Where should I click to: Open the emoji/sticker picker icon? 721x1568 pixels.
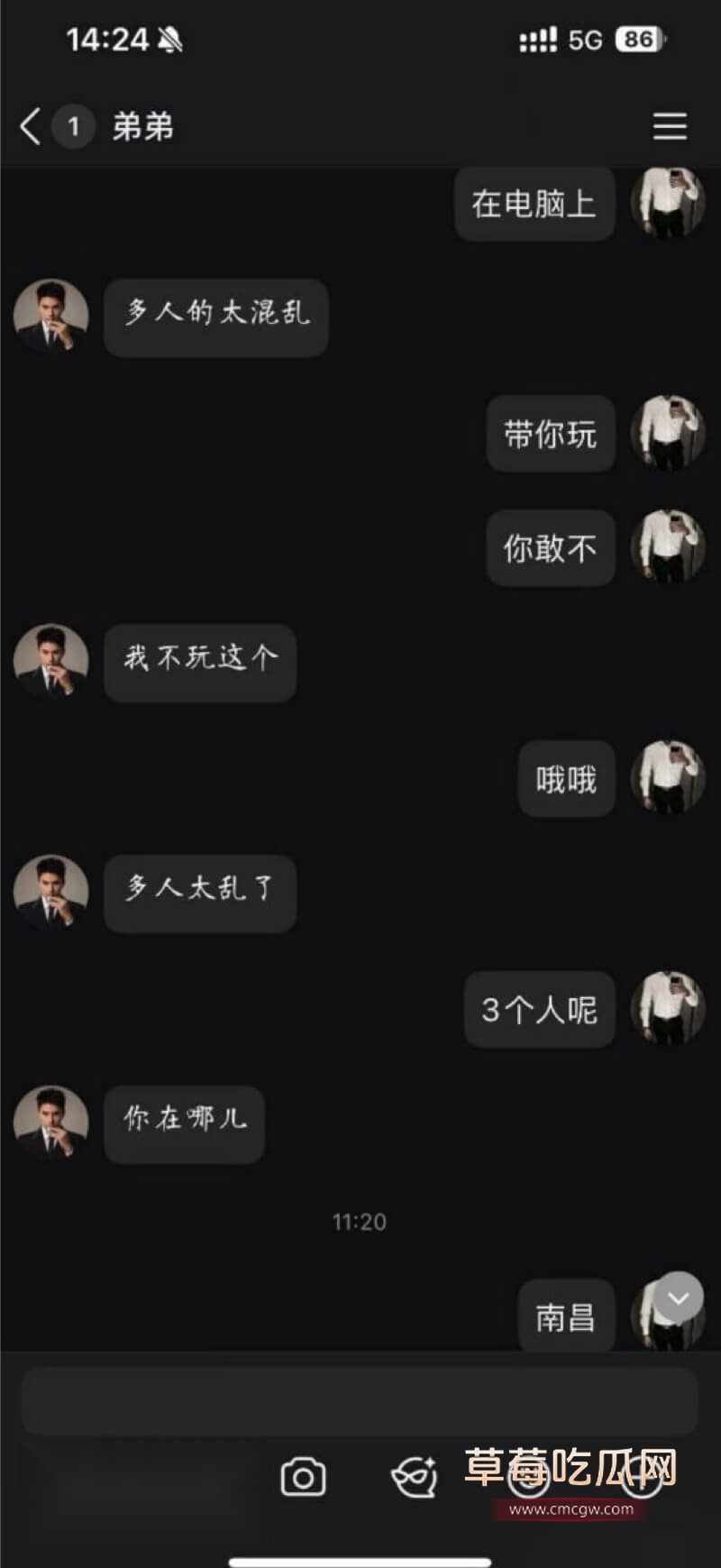tap(414, 1477)
